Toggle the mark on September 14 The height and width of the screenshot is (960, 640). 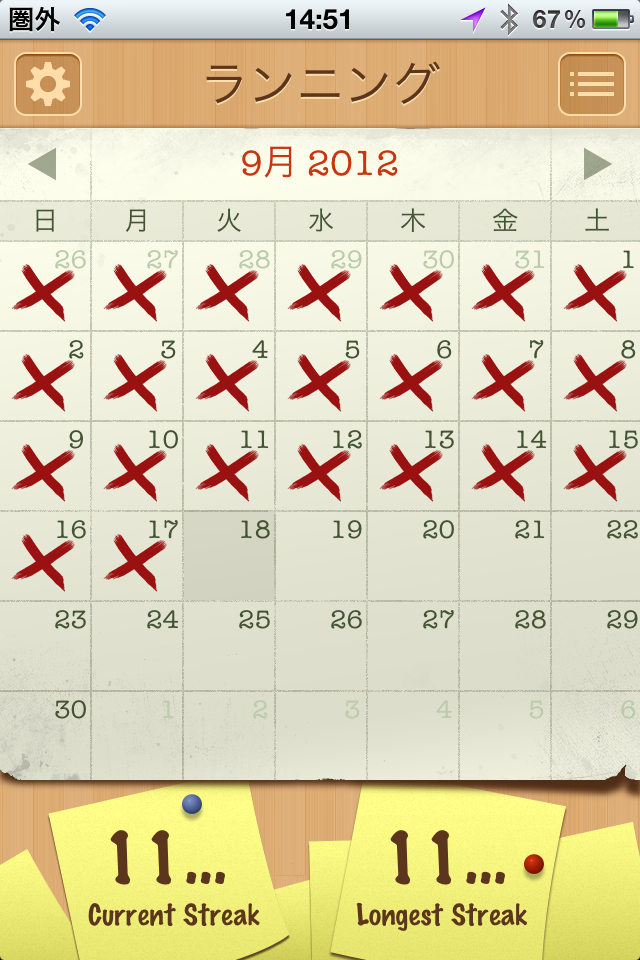505,467
